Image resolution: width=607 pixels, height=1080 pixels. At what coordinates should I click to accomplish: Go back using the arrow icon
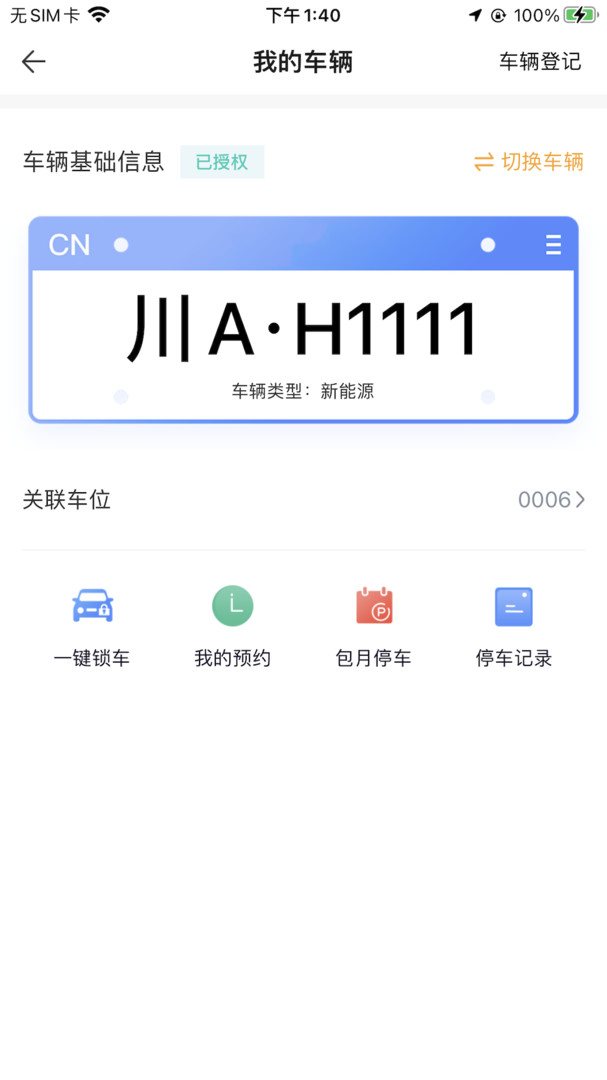pos(34,62)
